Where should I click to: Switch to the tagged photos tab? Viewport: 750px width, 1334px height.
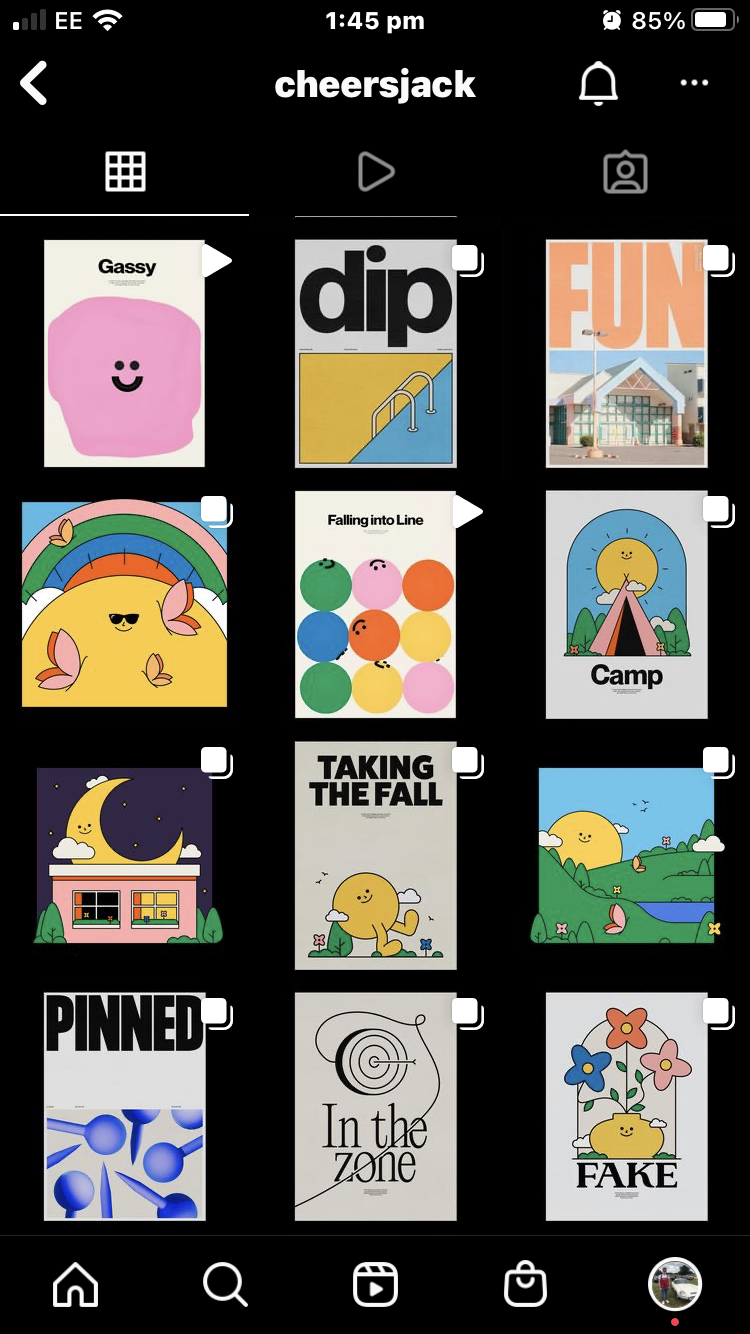[x=625, y=172]
